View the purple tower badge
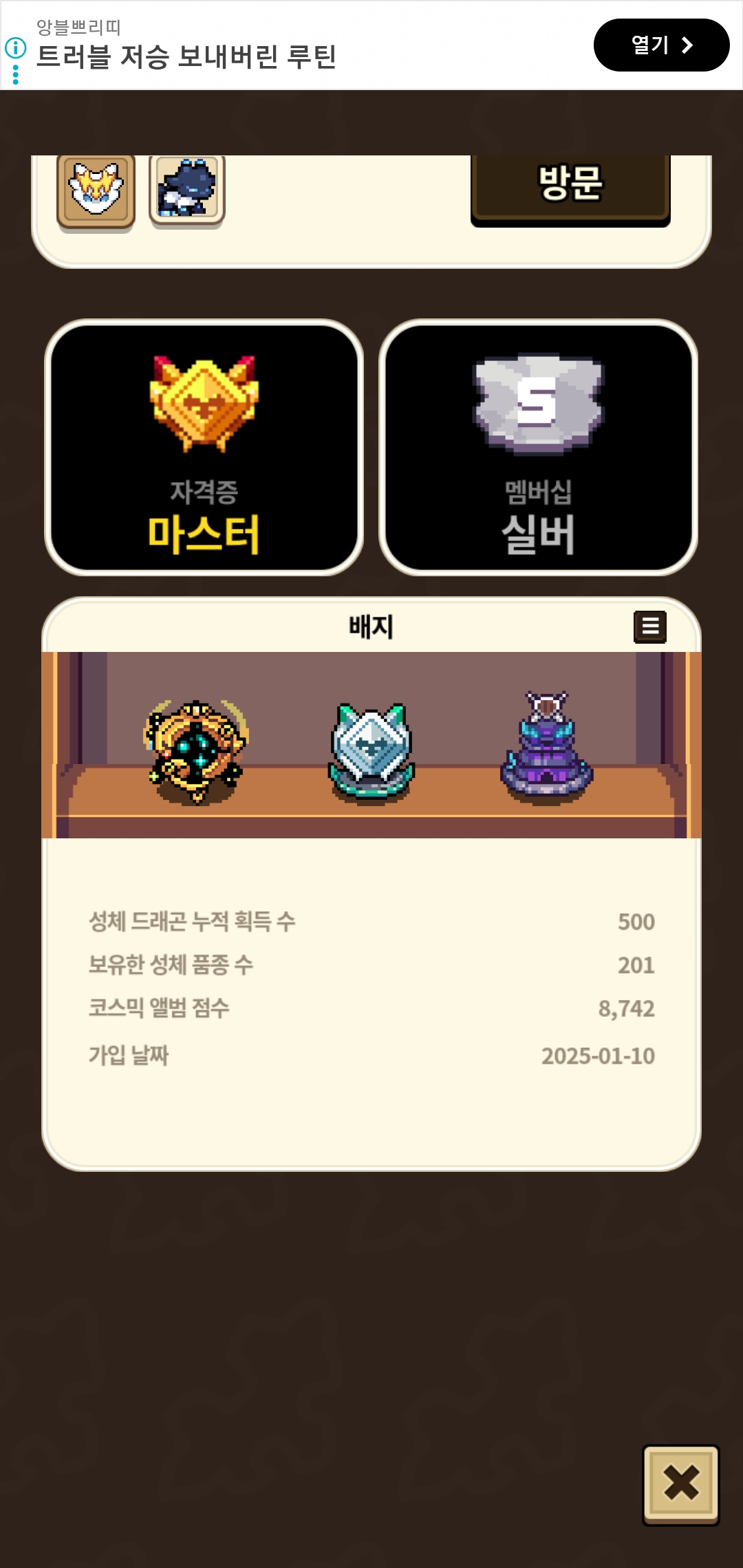This screenshot has height=1568, width=743. (x=546, y=747)
